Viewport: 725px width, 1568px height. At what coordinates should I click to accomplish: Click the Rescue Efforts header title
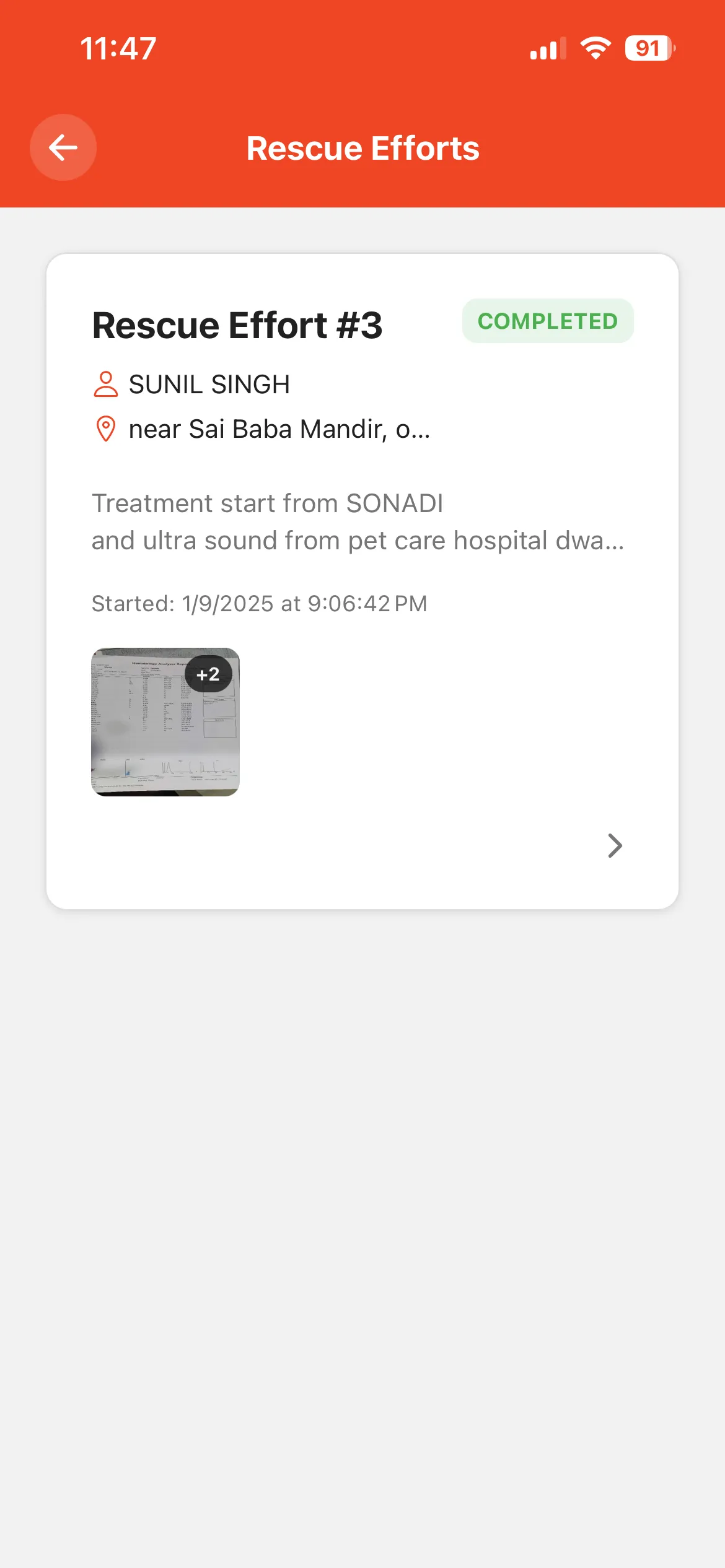pos(362,147)
